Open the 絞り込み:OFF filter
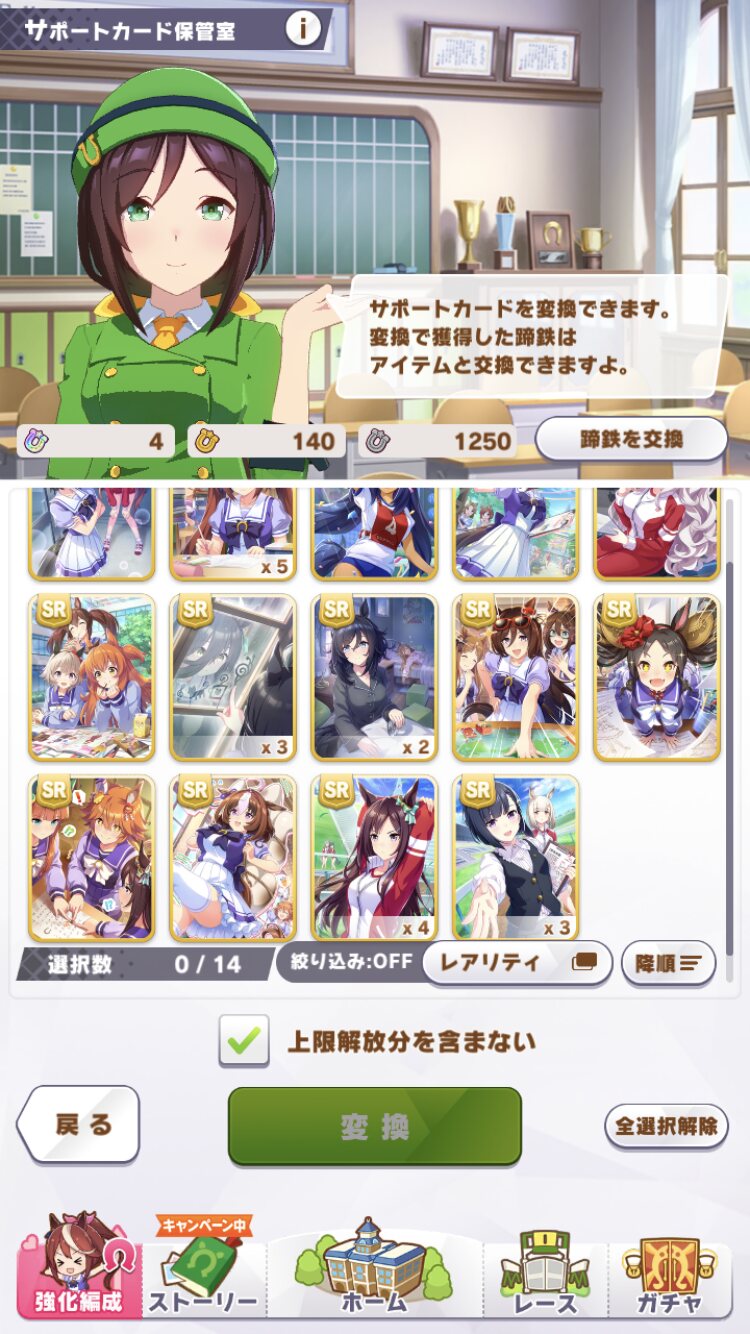 pos(351,963)
